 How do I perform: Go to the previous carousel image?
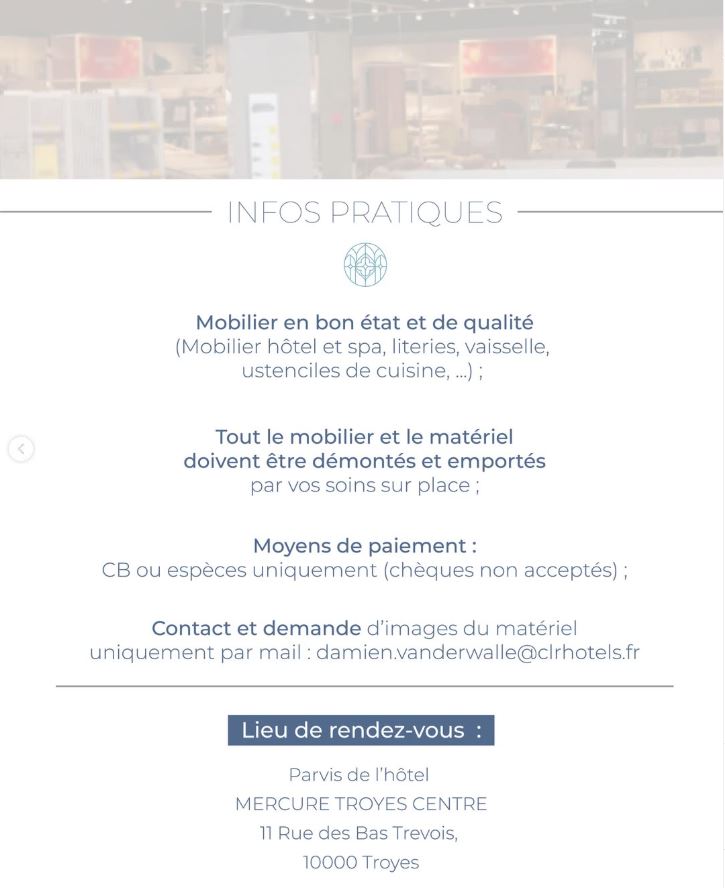[x=21, y=449]
